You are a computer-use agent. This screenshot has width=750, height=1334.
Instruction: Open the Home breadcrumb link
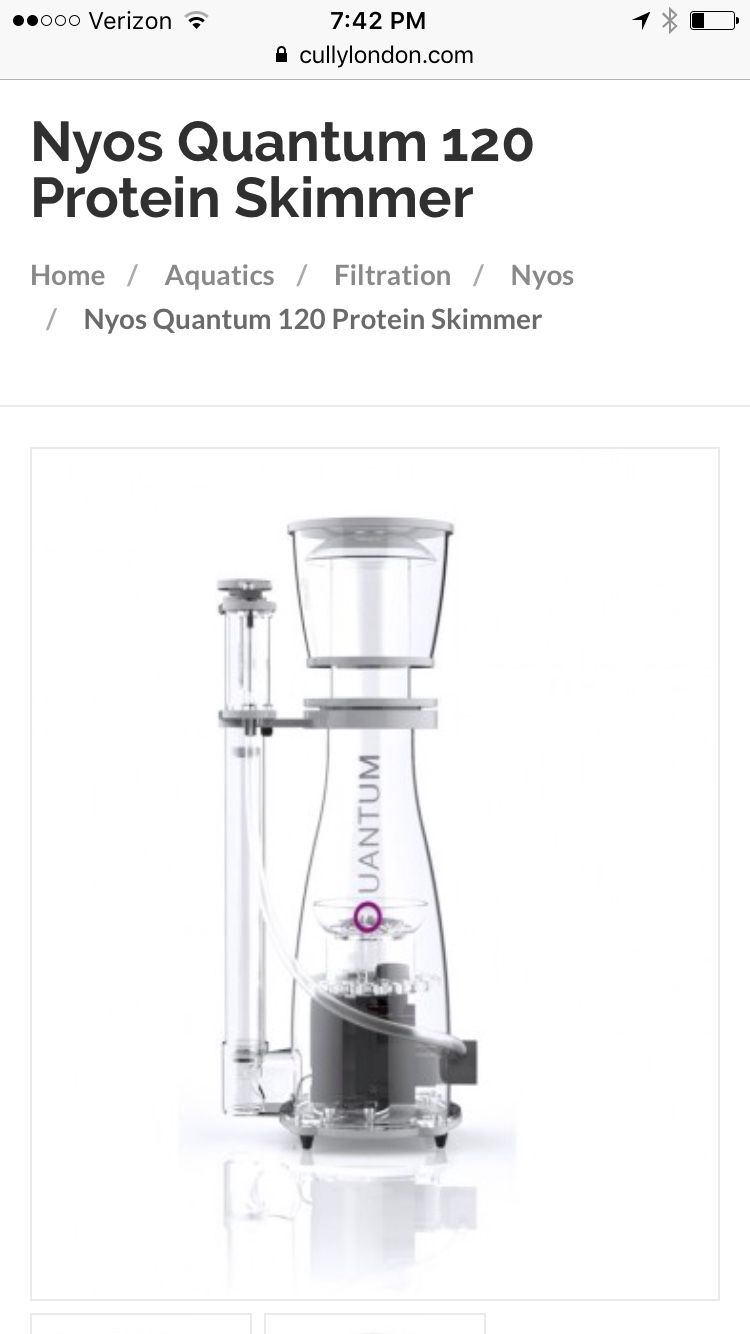[68, 275]
